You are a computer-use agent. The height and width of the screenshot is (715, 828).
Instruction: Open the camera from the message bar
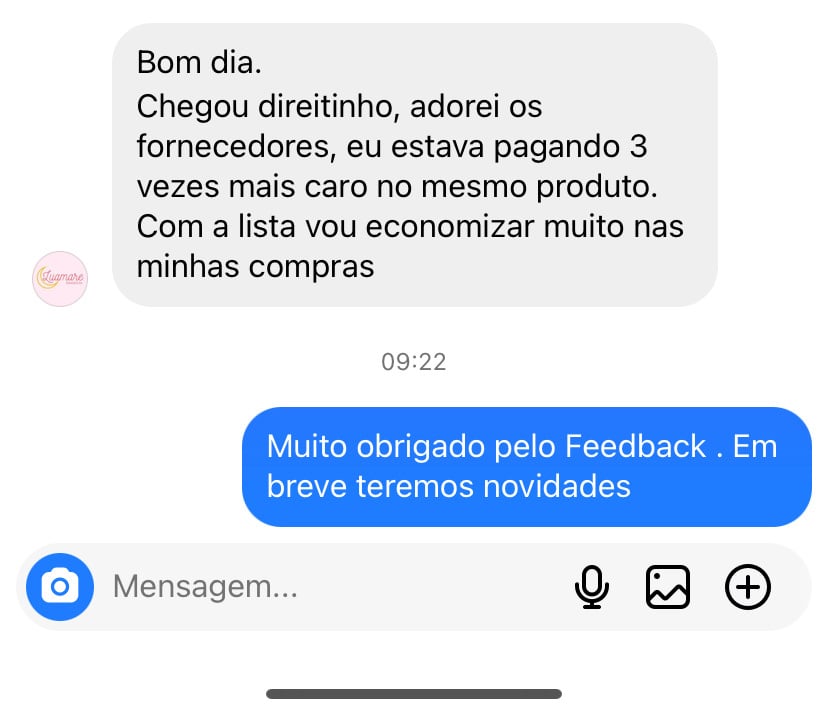click(60, 587)
